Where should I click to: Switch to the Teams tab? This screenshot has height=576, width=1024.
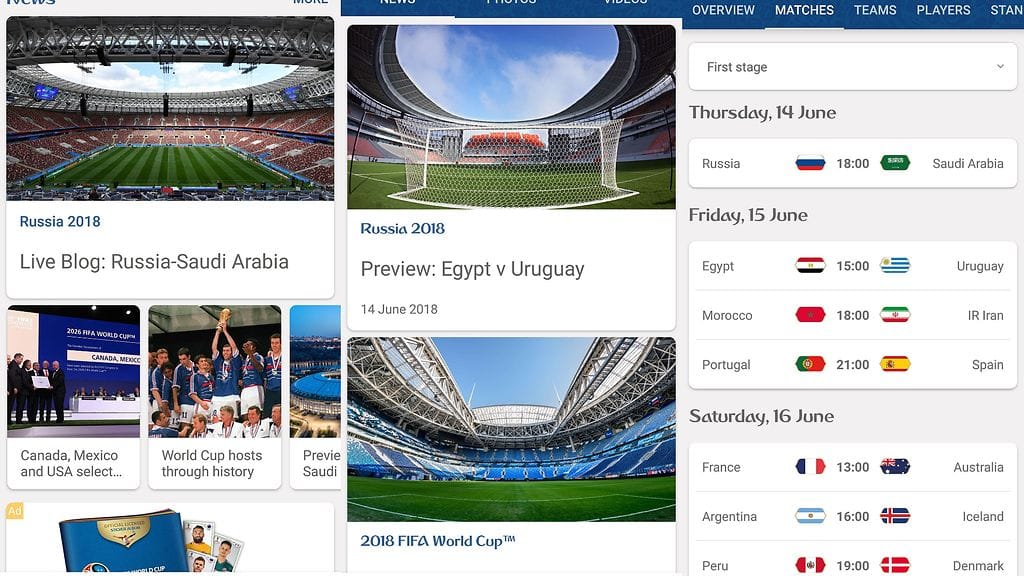click(x=875, y=10)
